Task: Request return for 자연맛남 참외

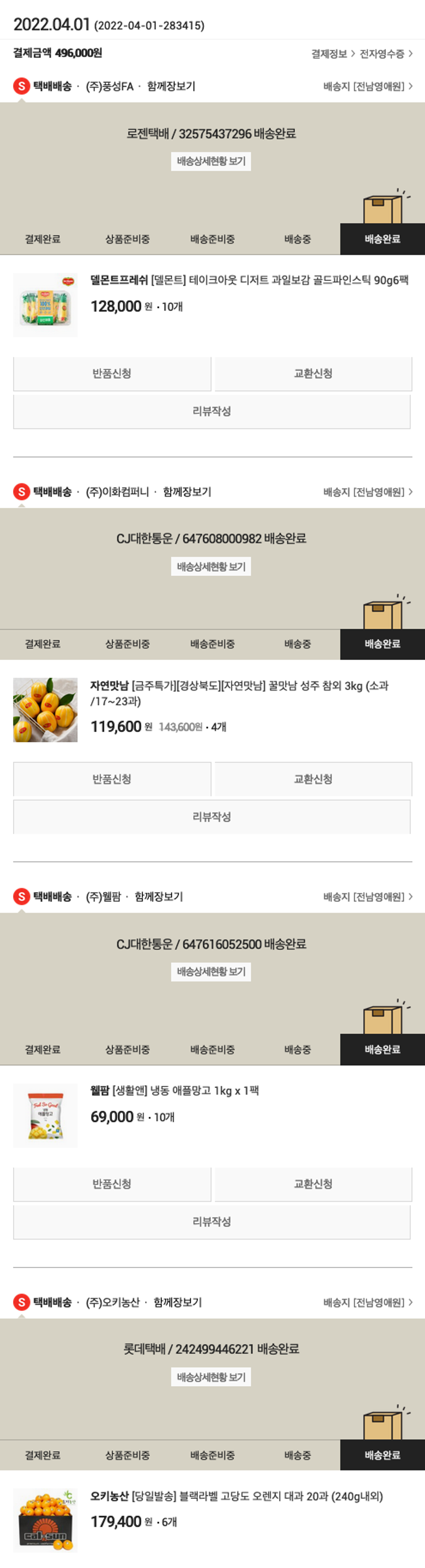Action: tap(112, 778)
